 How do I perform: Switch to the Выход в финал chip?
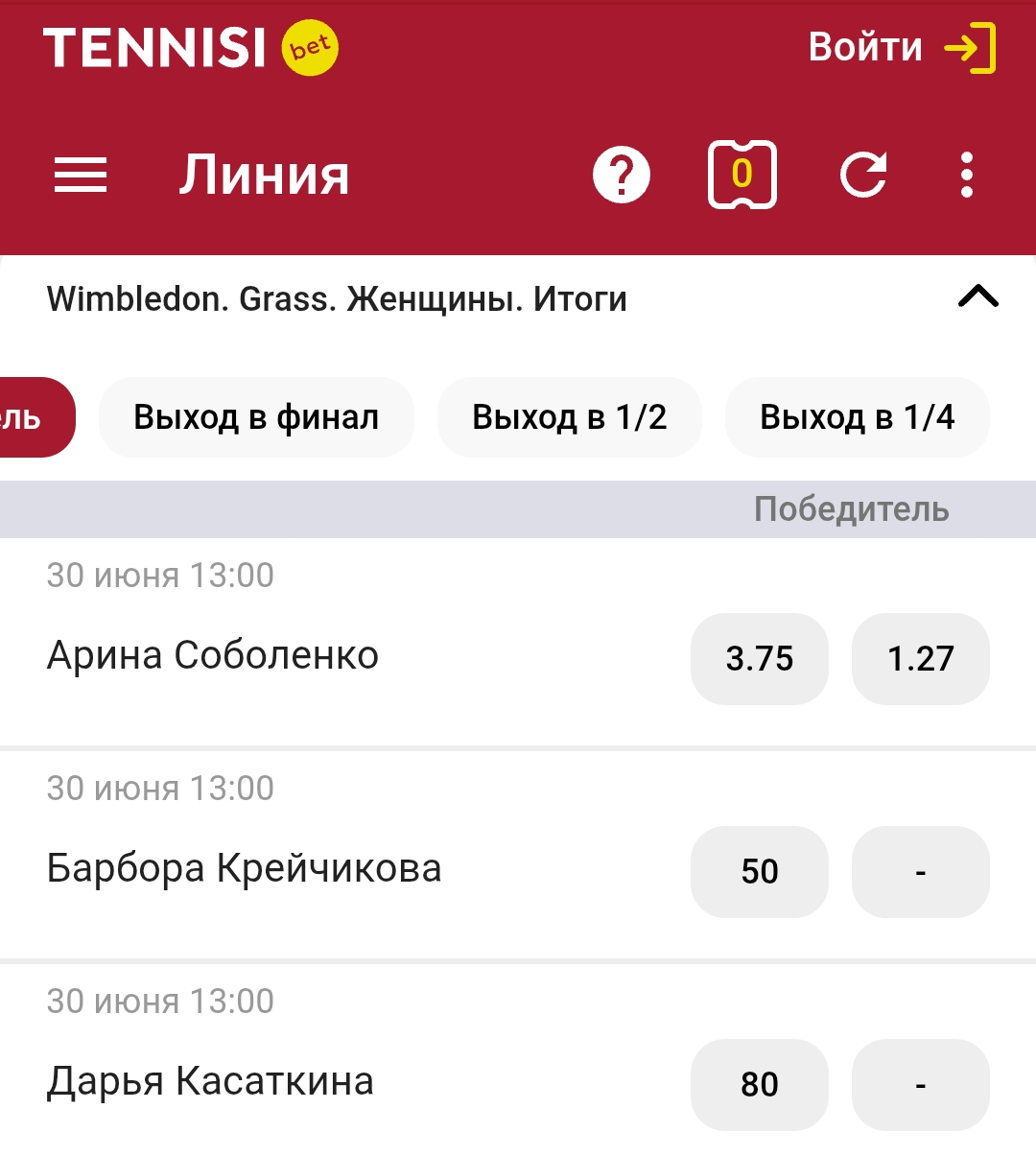256,417
